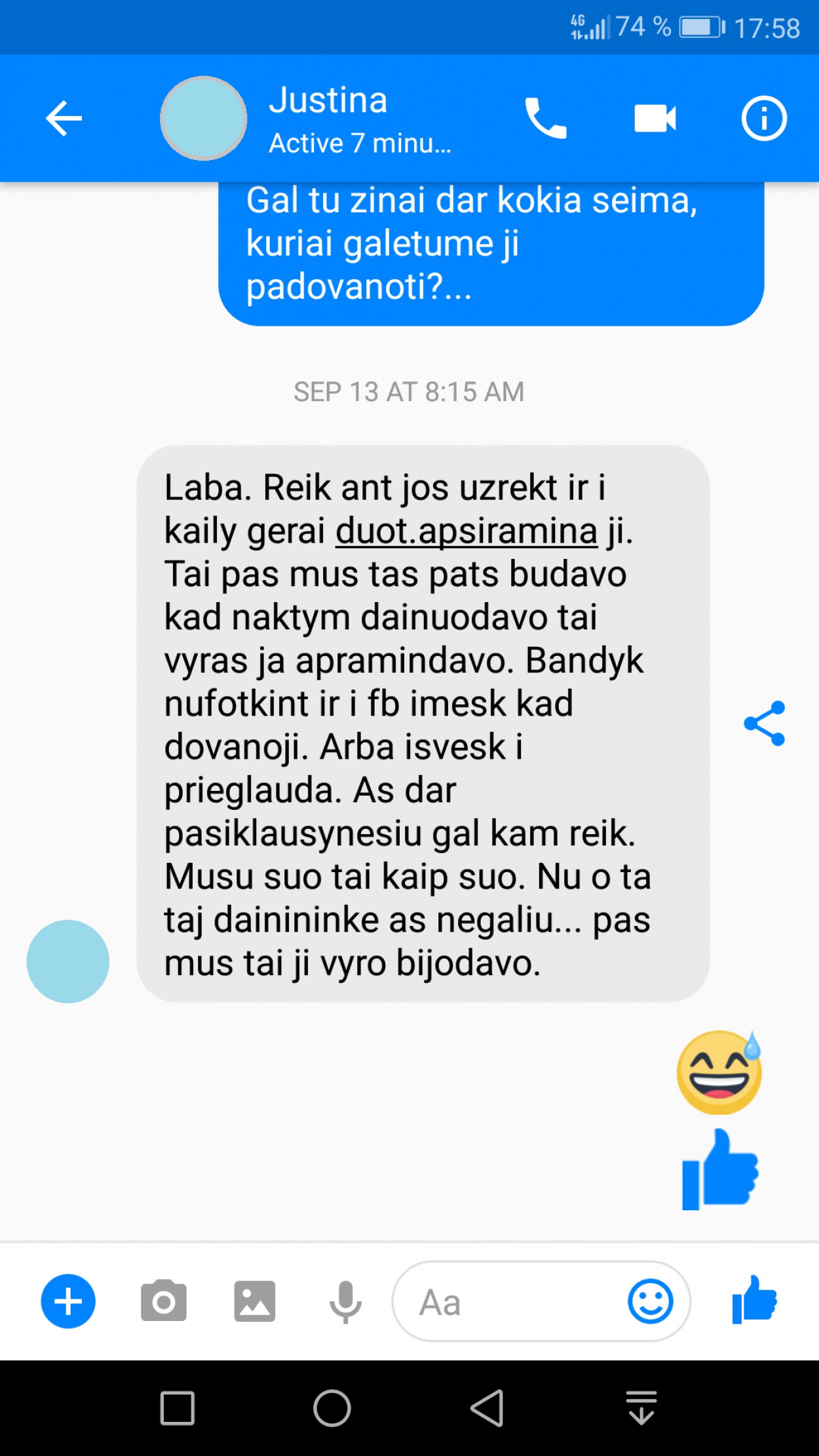This screenshot has height=1456, width=819.
Task: Tap the system home button
Action: click(332, 1408)
